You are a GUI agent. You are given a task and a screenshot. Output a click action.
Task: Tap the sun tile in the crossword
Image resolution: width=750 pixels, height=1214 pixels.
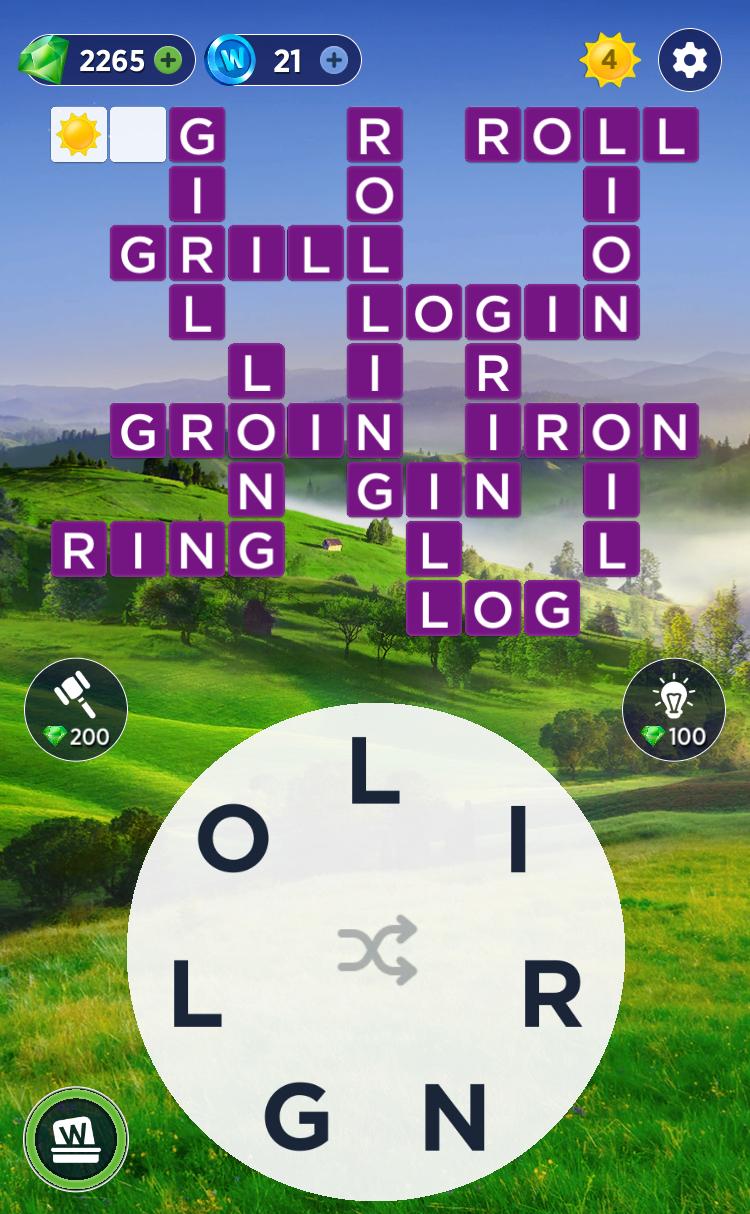[x=78, y=135]
